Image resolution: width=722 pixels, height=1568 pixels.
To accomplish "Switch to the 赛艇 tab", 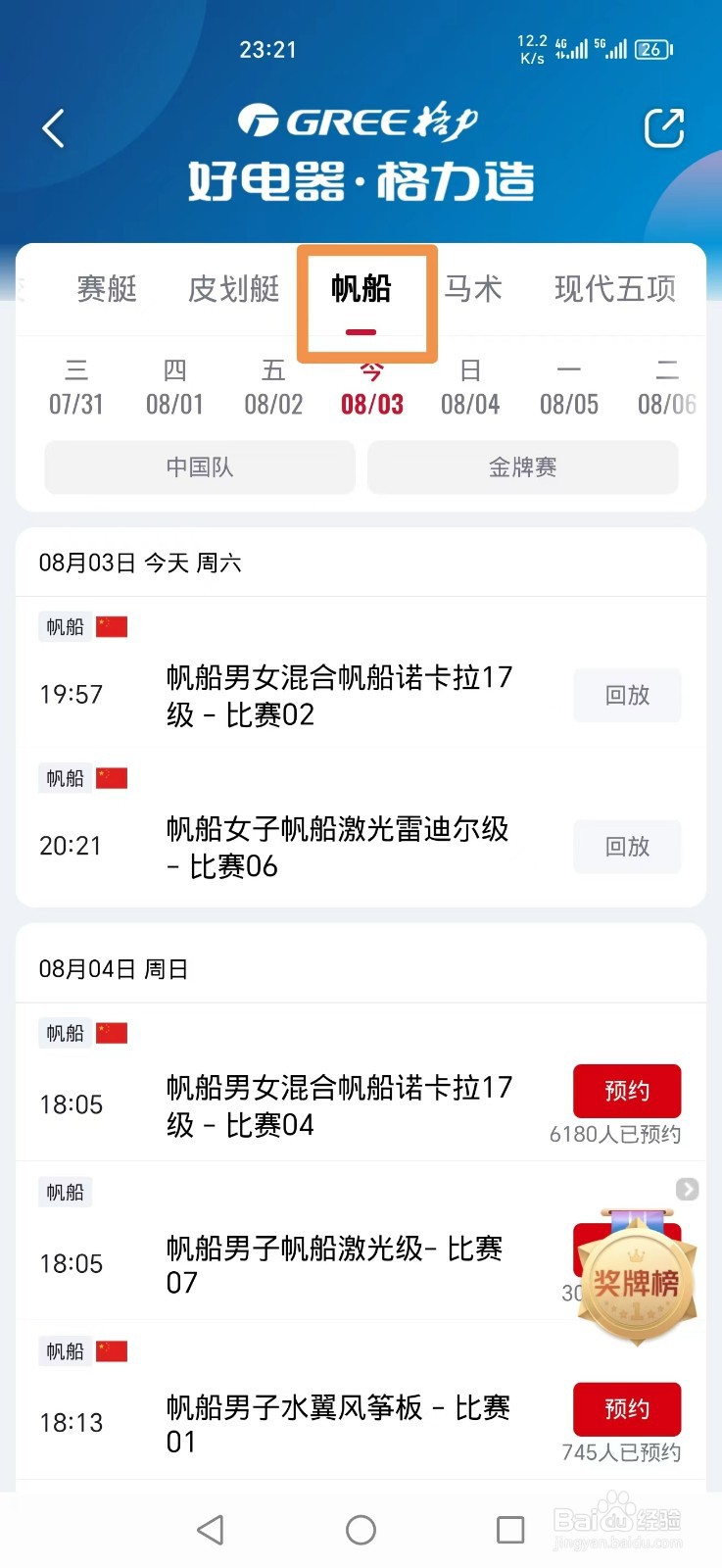I will click(x=107, y=289).
